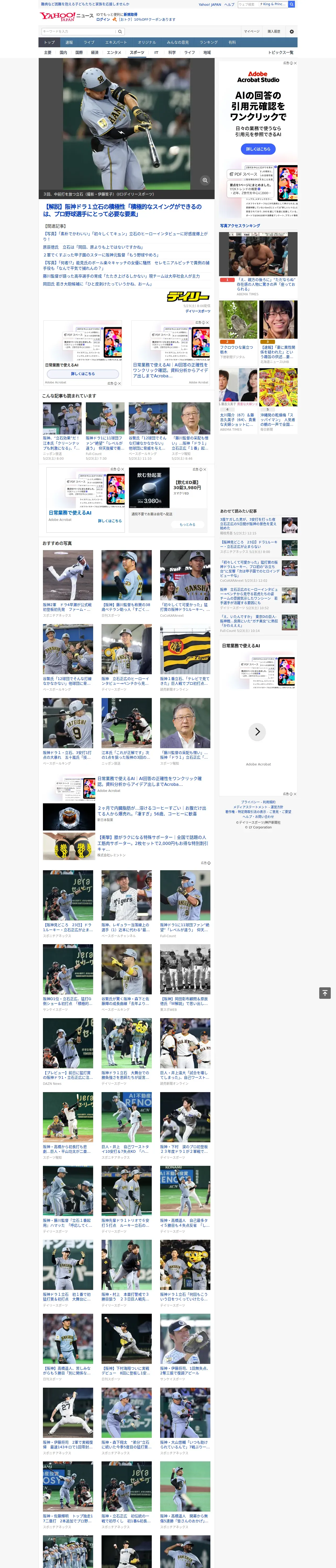The height and width of the screenshot is (1568, 336).
Task: Tap 詳しくはこちら in Adobe Acrobat Studio ad
Action: point(258,149)
